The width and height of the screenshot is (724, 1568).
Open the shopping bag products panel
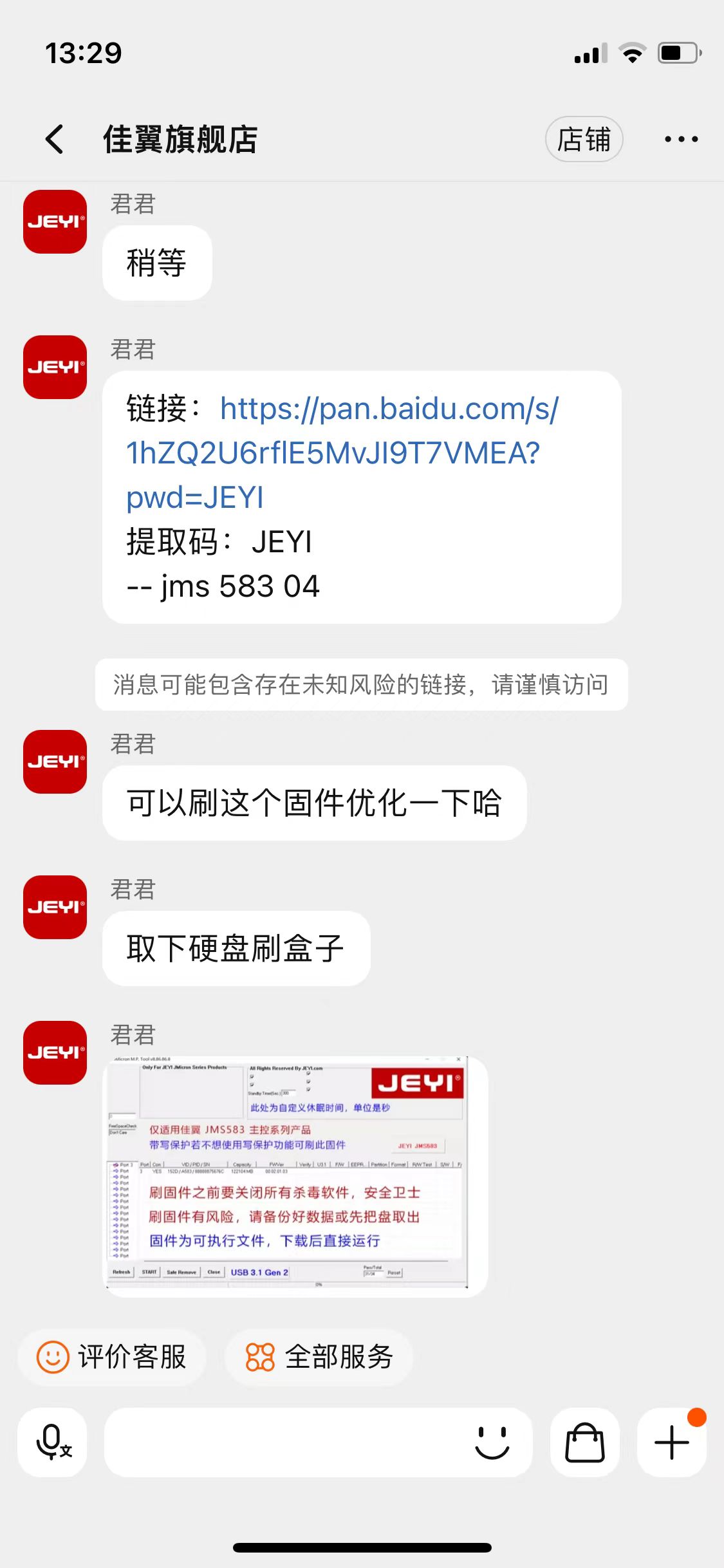[x=584, y=1442]
